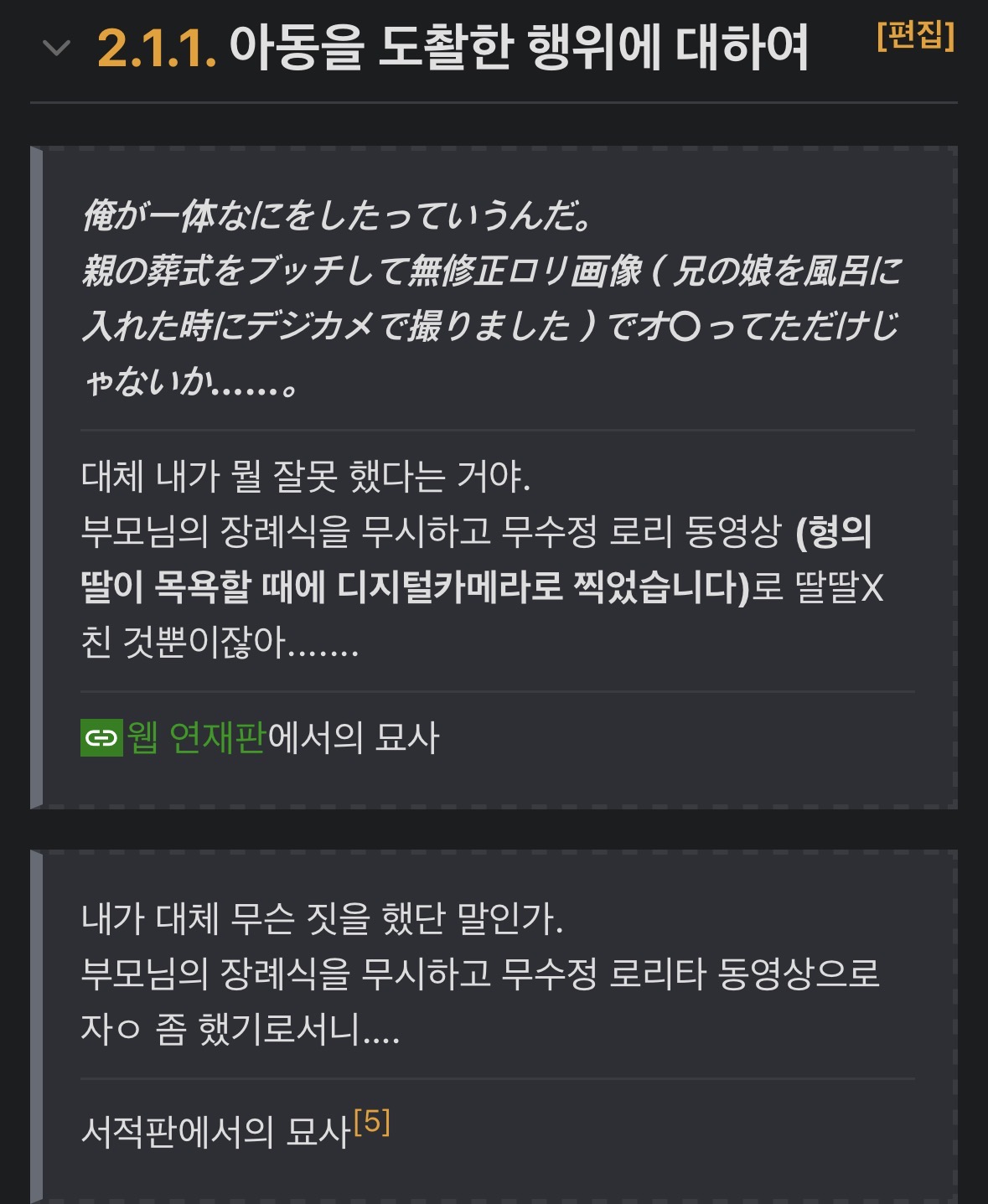Tap the [편집] edit link
The image size is (988, 1204).
click(915, 36)
